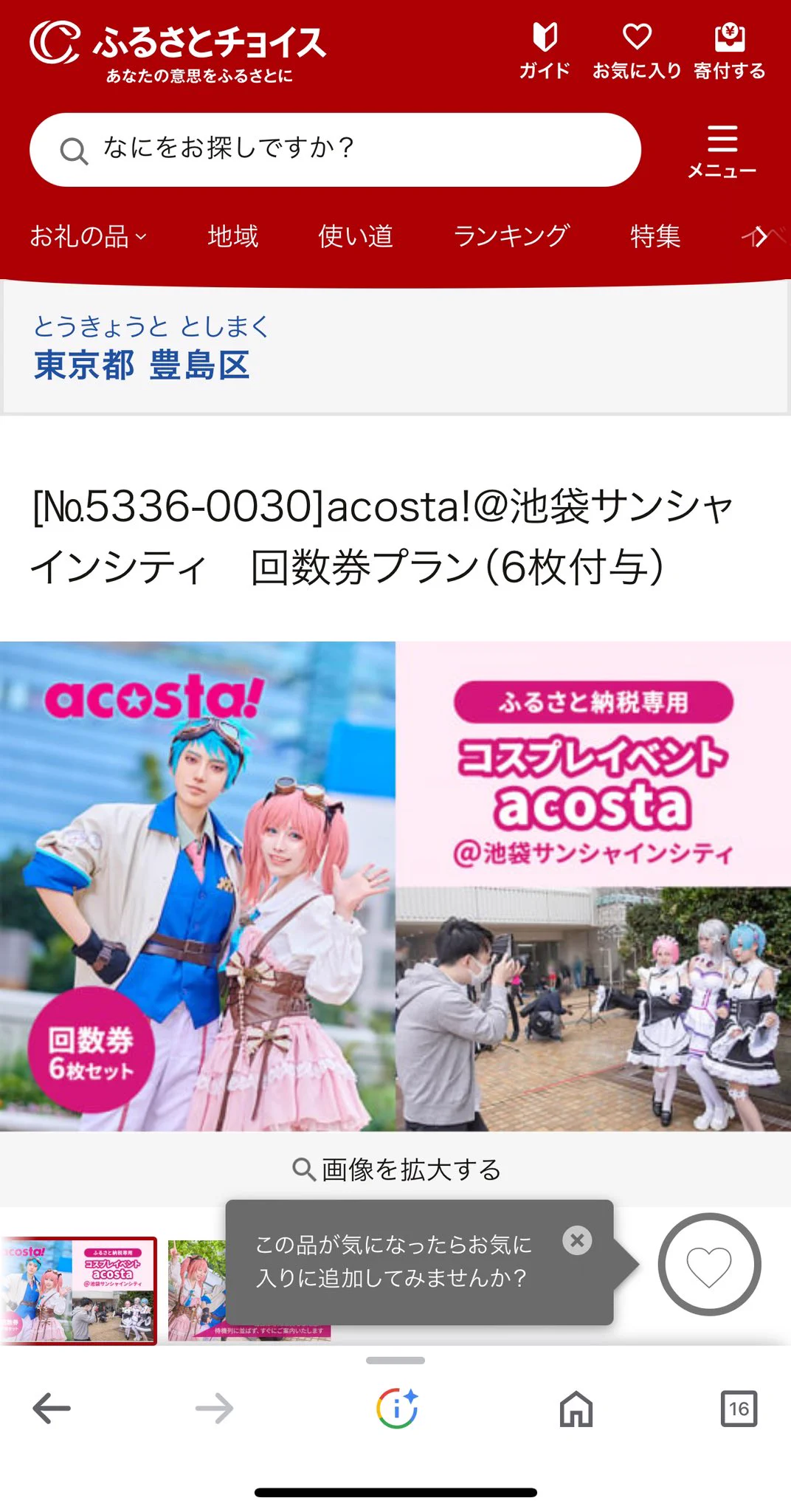This screenshot has height=1512, width=791.
Task: Dismiss the favorites tooltip
Action: pos(577,1240)
